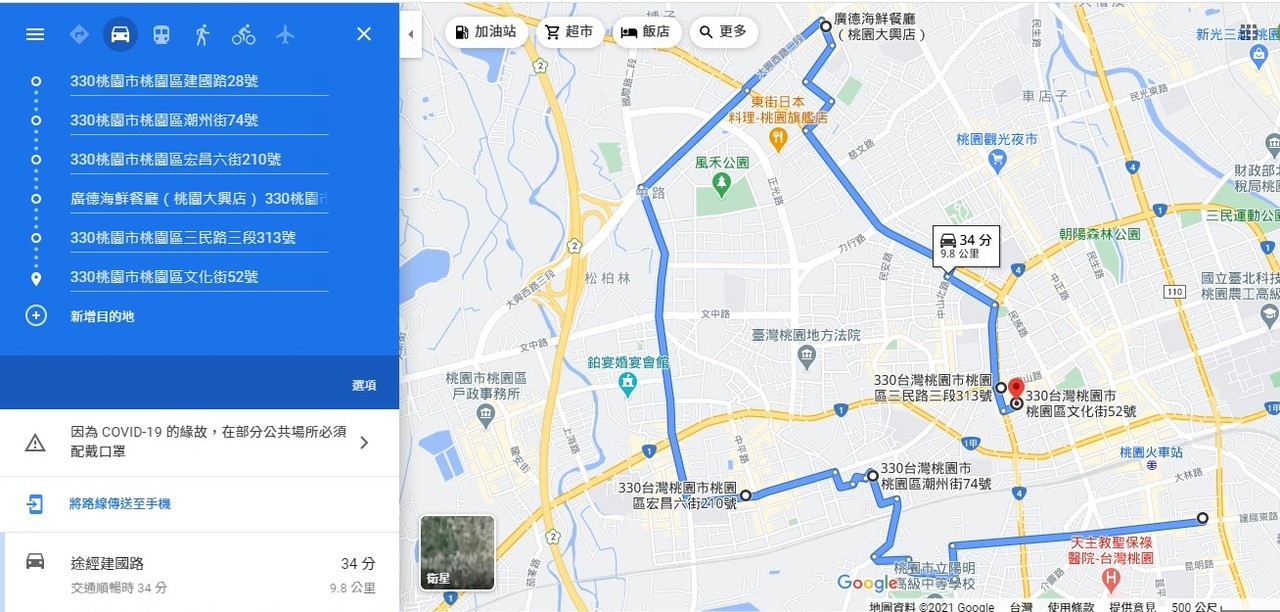
Task: Open the hamburger main menu
Action: point(35,35)
